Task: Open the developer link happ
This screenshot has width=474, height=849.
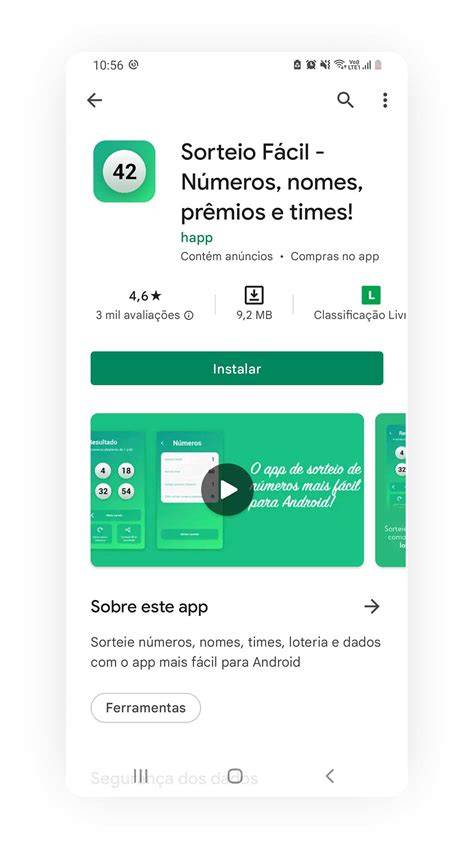Action: 197,238
